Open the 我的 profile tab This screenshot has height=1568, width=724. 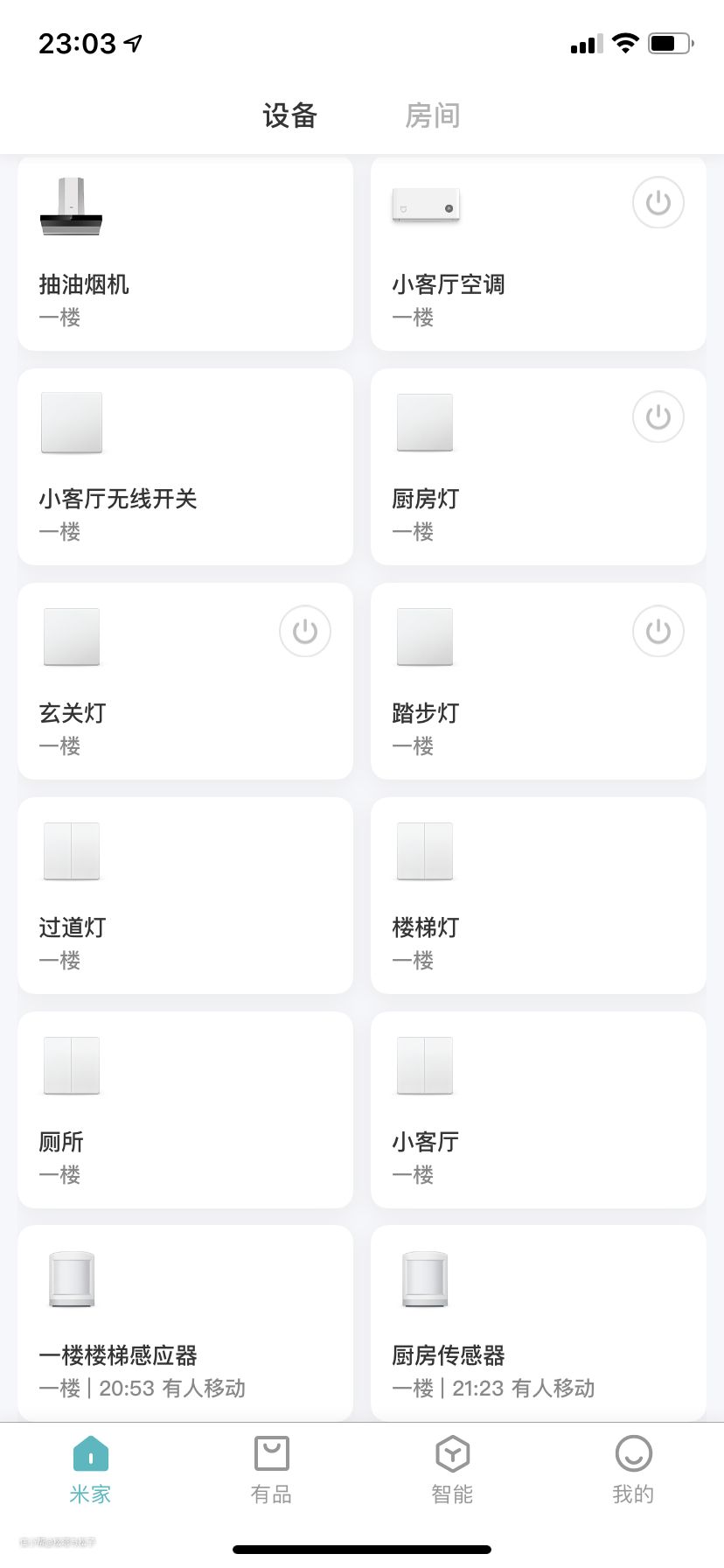tap(633, 1470)
